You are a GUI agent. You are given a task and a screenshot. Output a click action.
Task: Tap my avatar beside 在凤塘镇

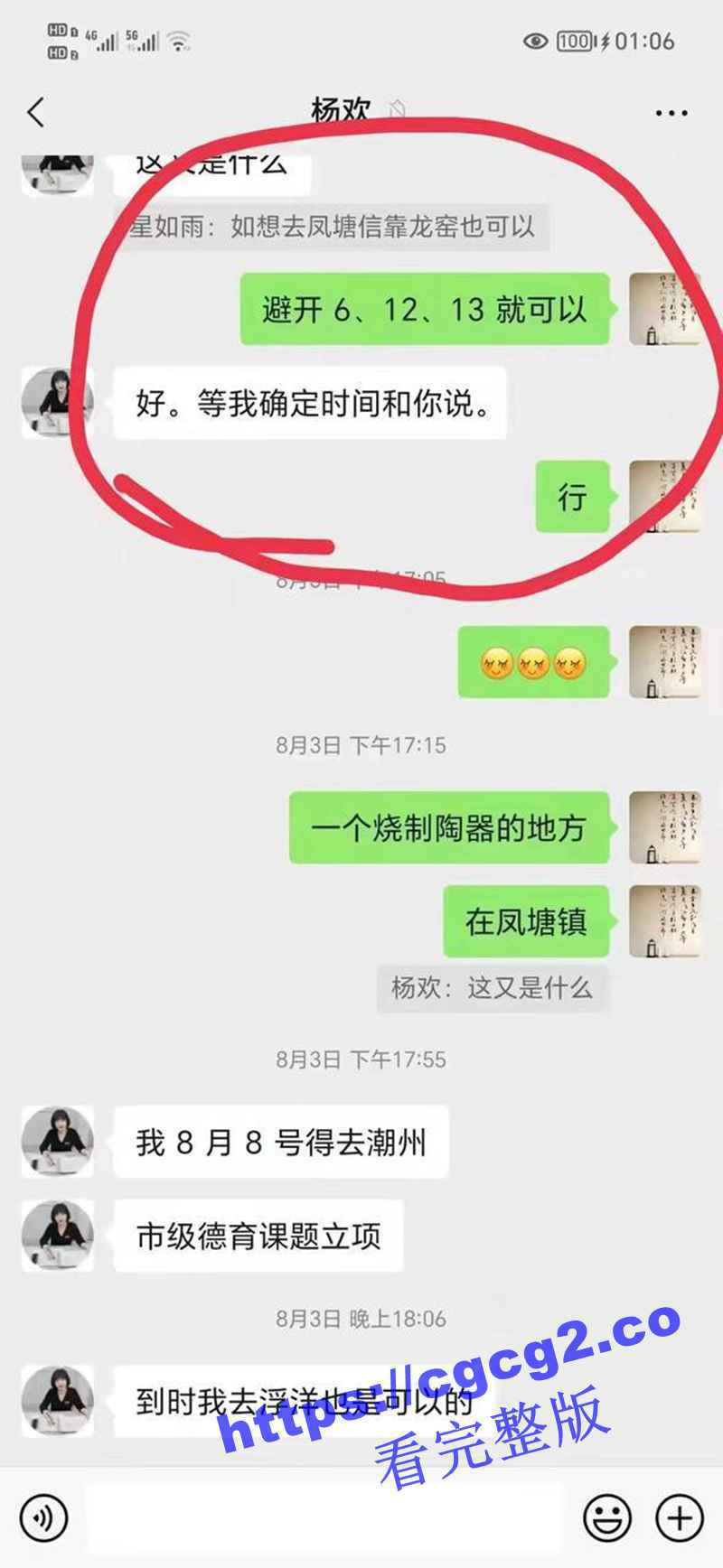click(x=664, y=921)
